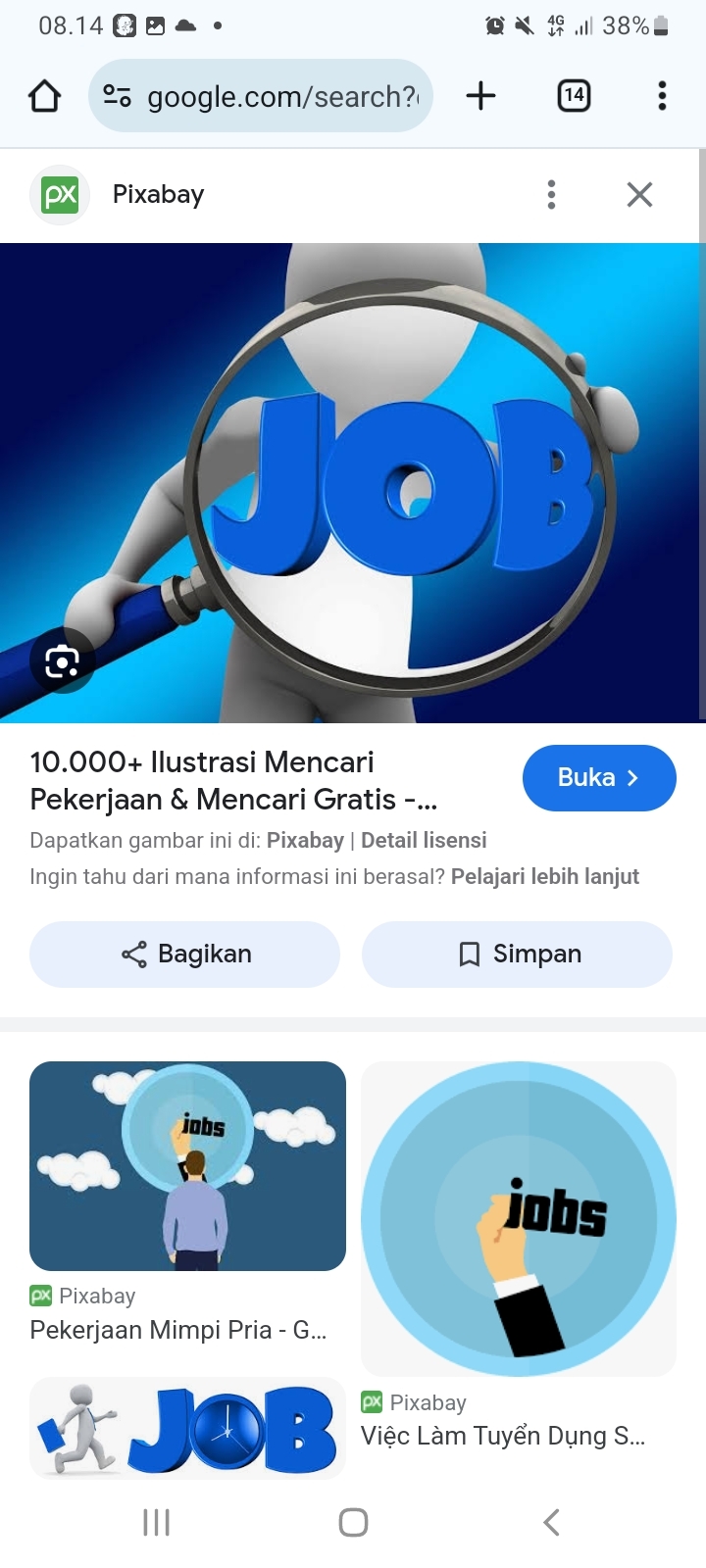Open the site permissions icon in address bar
706x1568 pixels.
(x=117, y=96)
